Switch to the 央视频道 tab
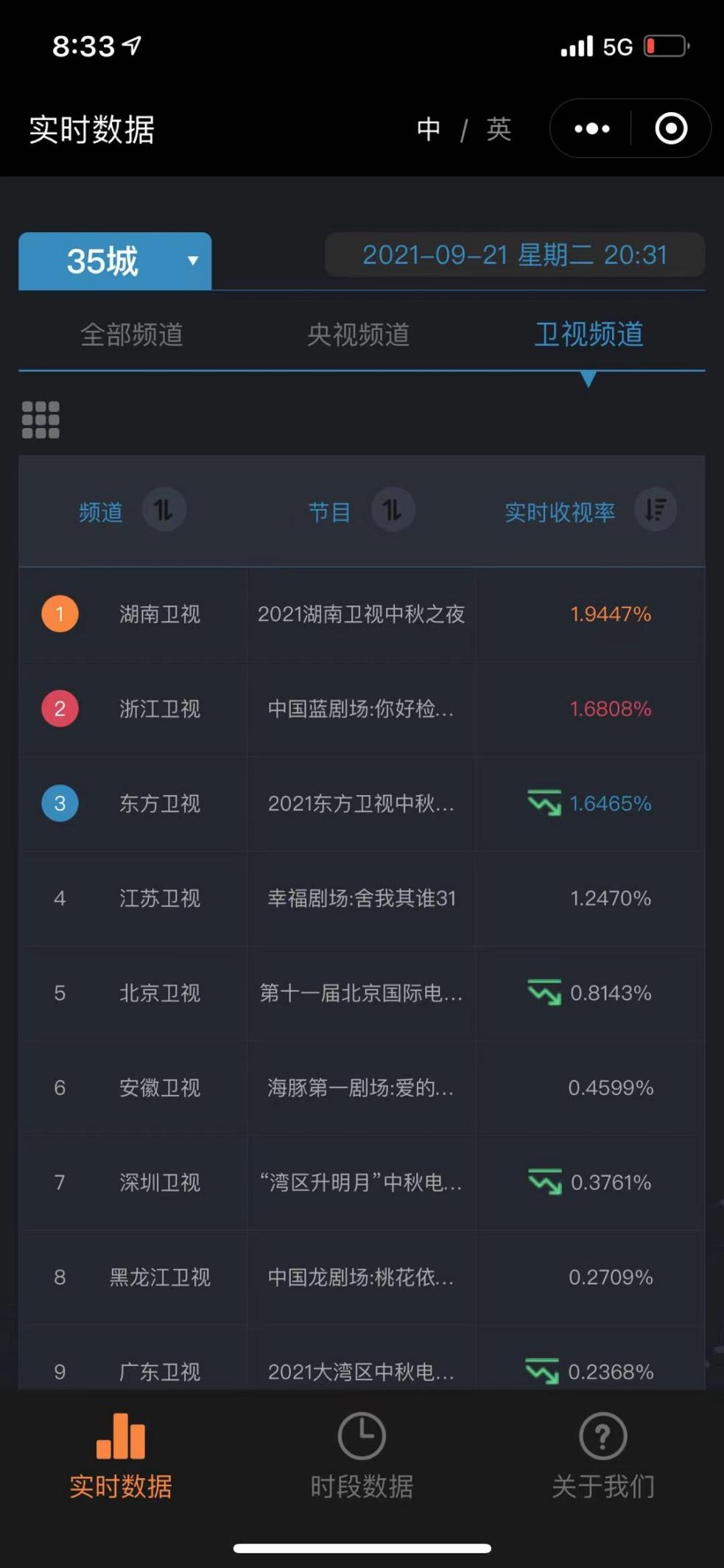Image resolution: width=724 pixels, height=1568 pixels. coord(358,335)
